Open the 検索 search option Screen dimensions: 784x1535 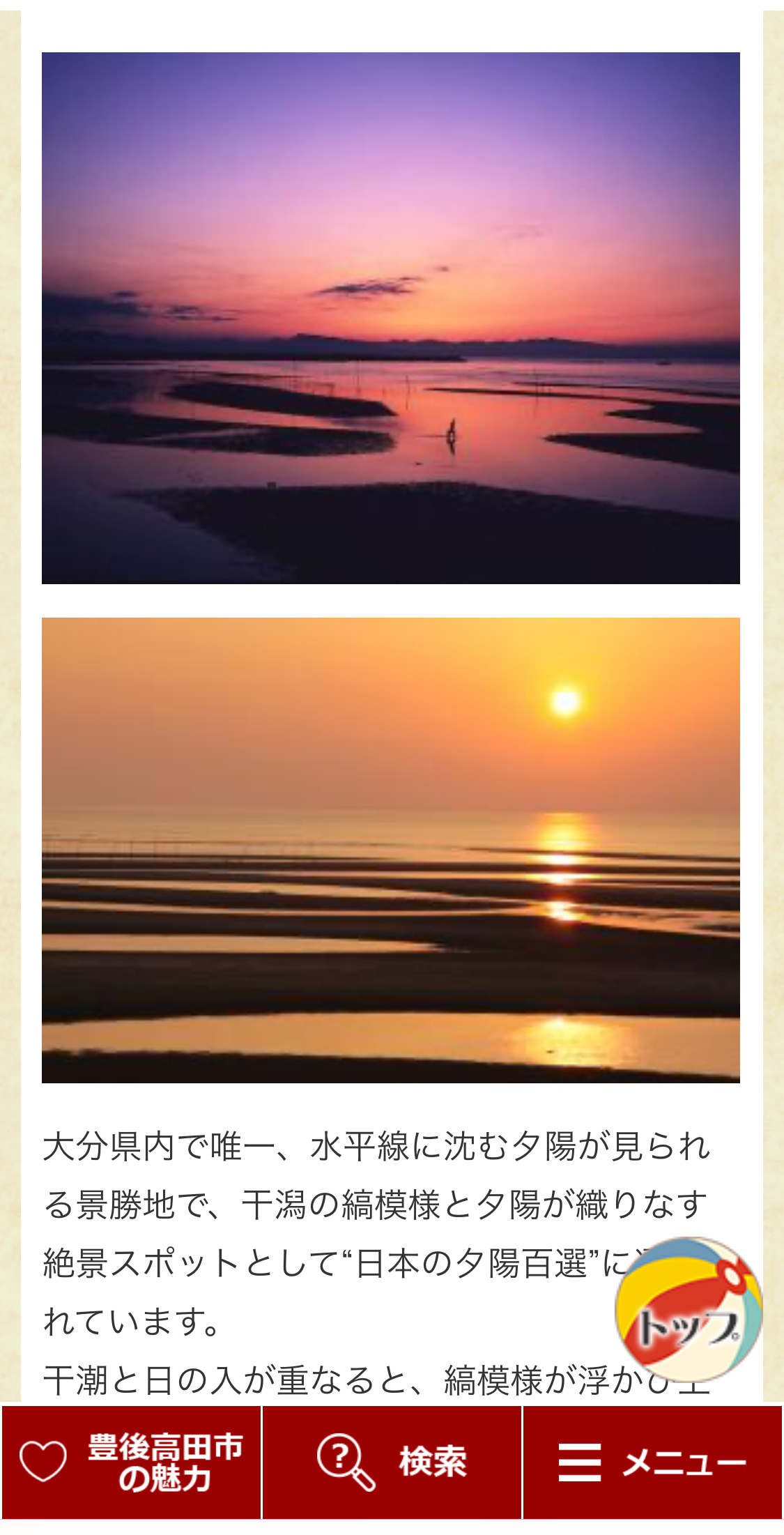point(392,1462)
